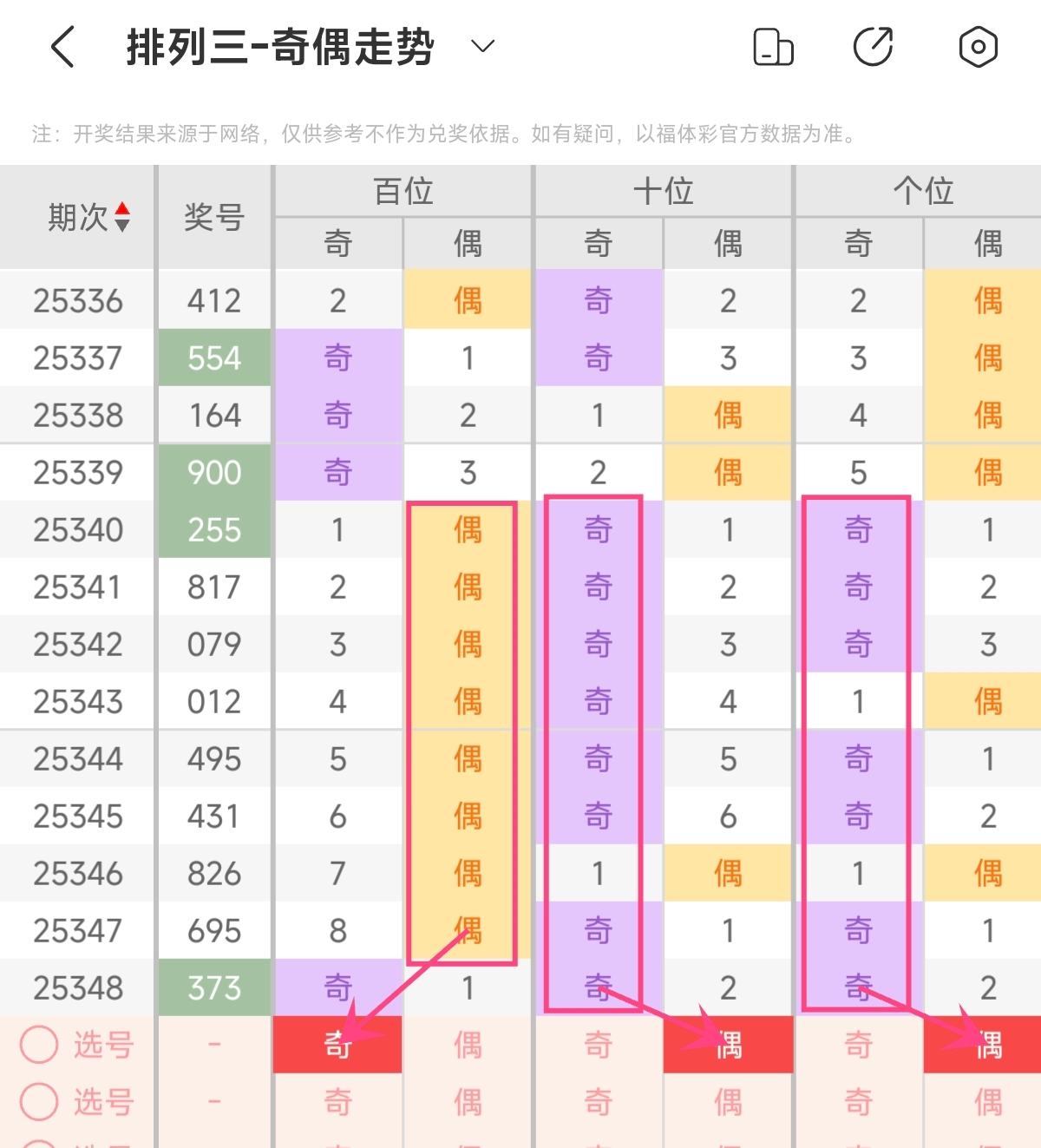Toggle the 期次 sort order arrows
The height and width of the screenshot is (1148, 1041).
click(x=122, y=217)
